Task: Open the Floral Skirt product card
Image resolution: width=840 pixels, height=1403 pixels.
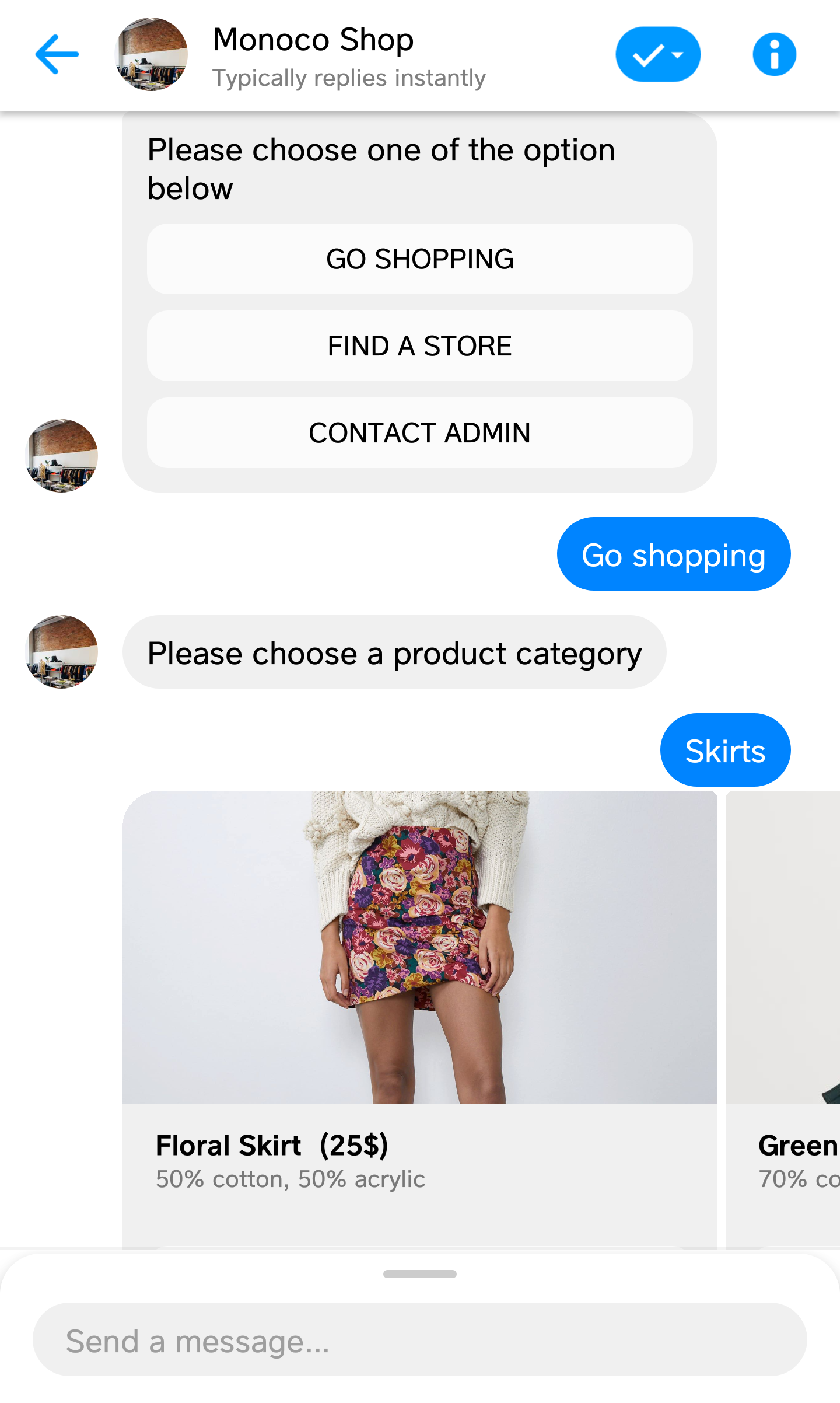Action: click(x=420, y=1019)
